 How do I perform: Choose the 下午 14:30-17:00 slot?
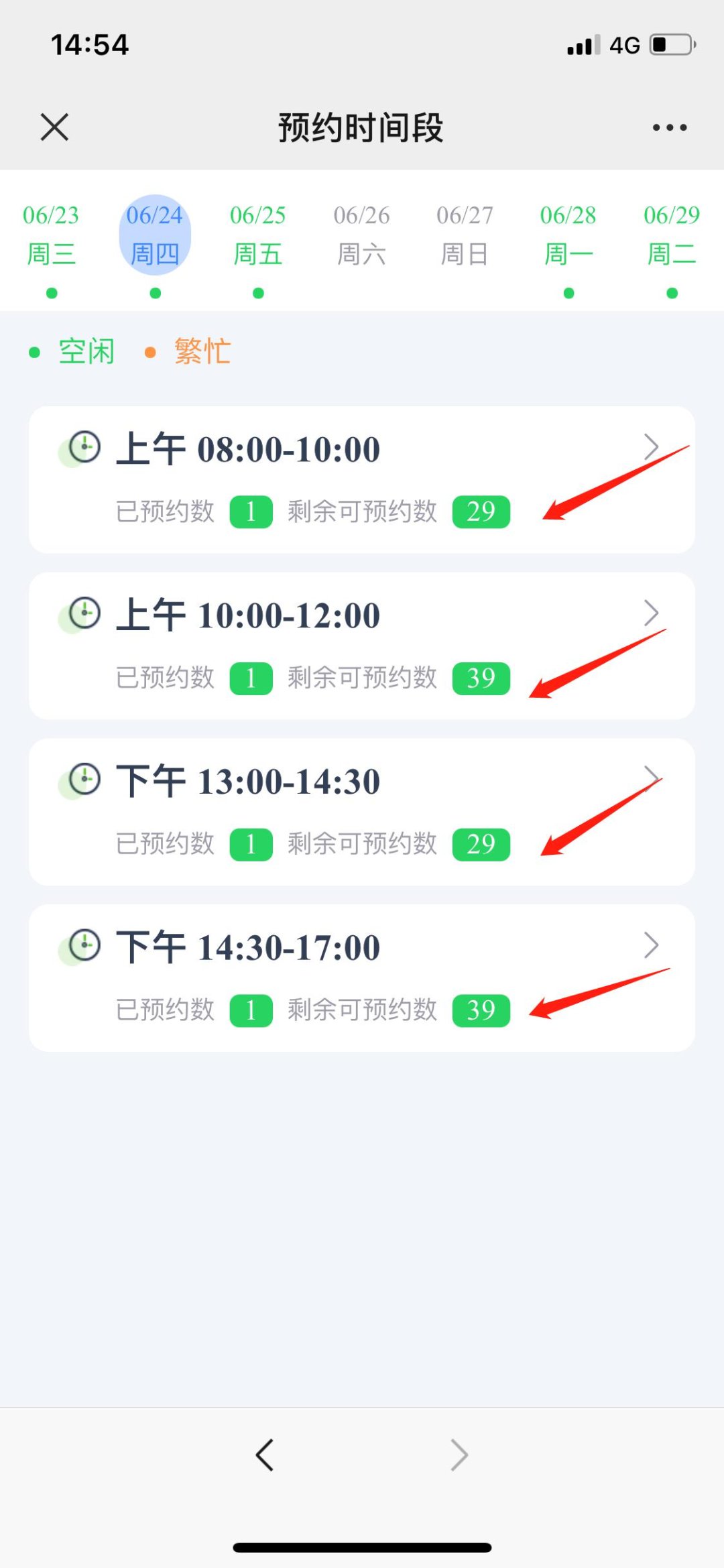(x=361, y=978)
